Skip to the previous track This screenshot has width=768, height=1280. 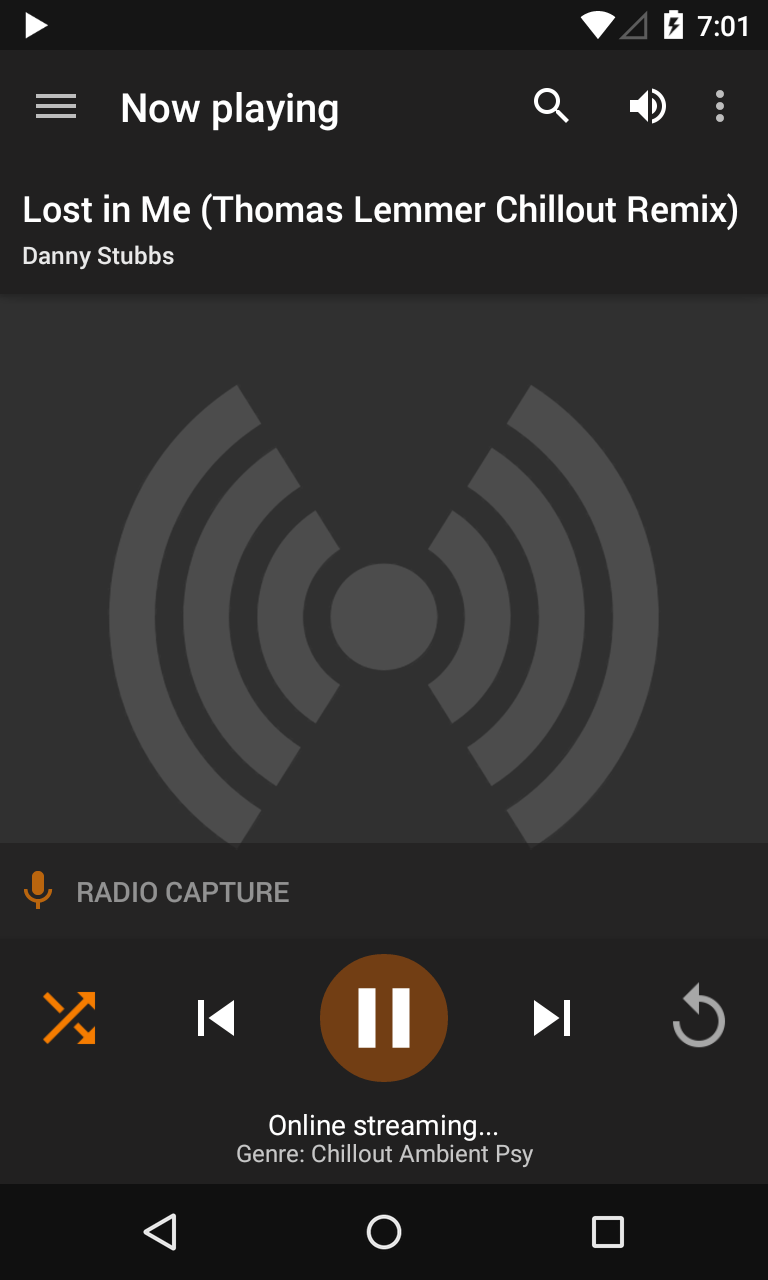point(216,1018)
